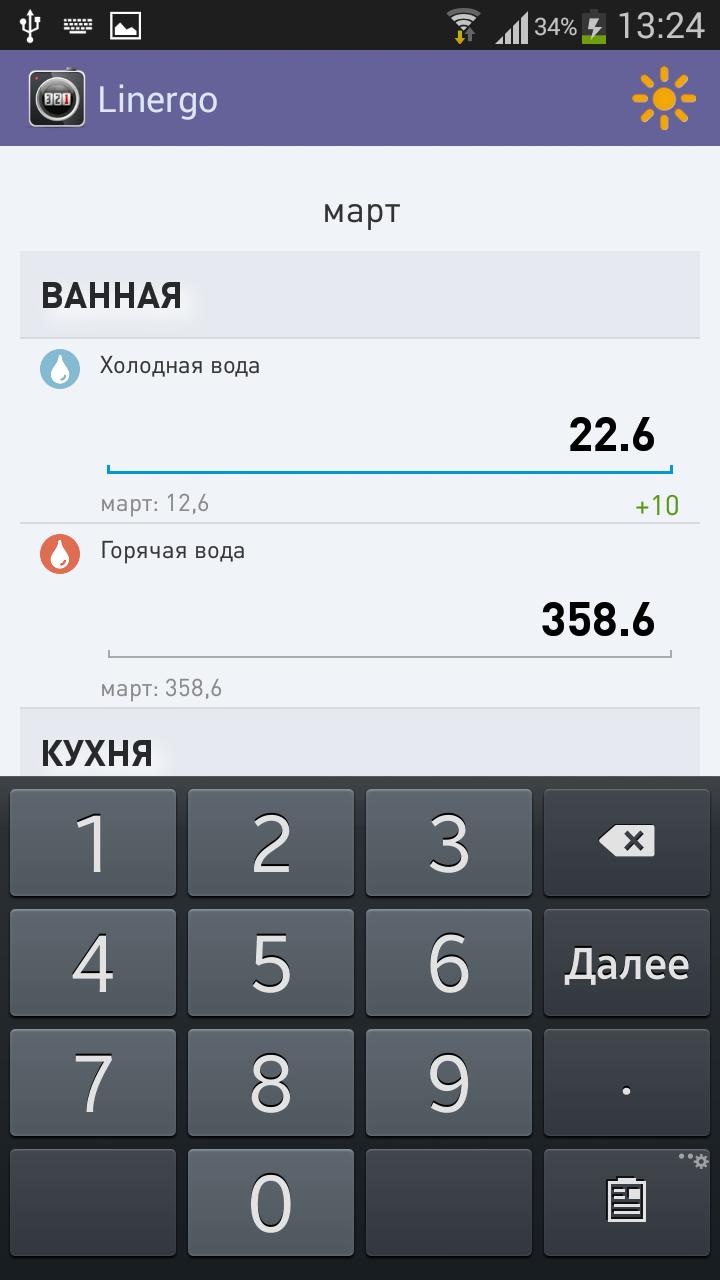Image resolution: width=720 pixels, height=1280 pixels.
Task: Open the keypad clipboard key
Action: pos(627,1202)
